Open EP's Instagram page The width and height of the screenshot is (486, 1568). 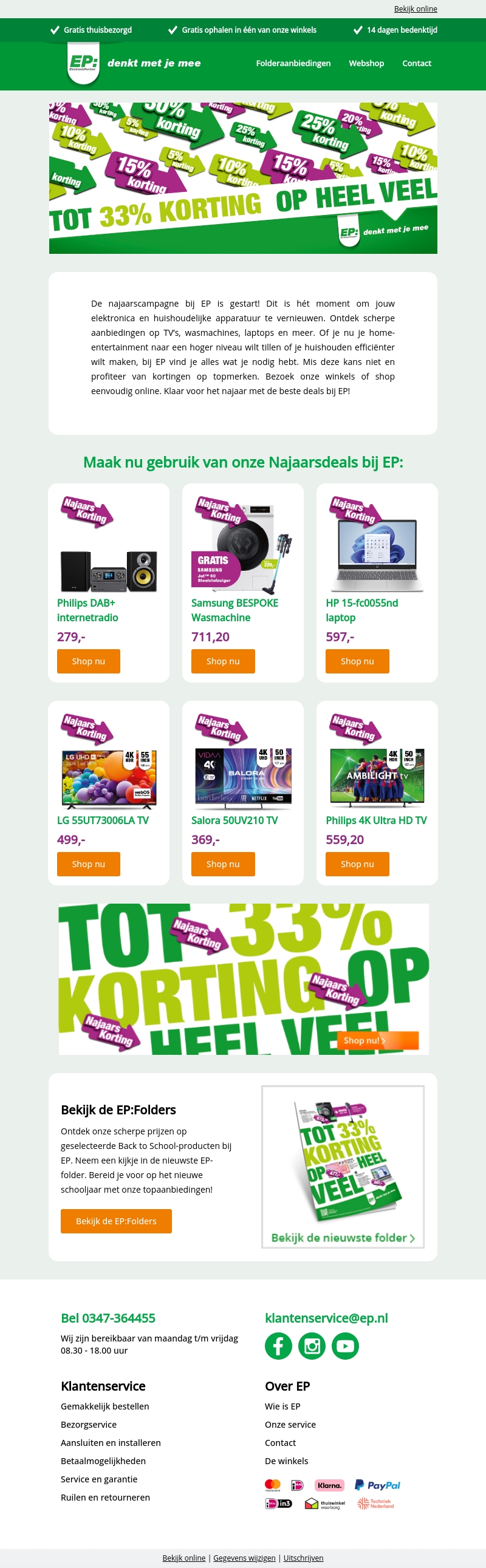(312, 1346)
